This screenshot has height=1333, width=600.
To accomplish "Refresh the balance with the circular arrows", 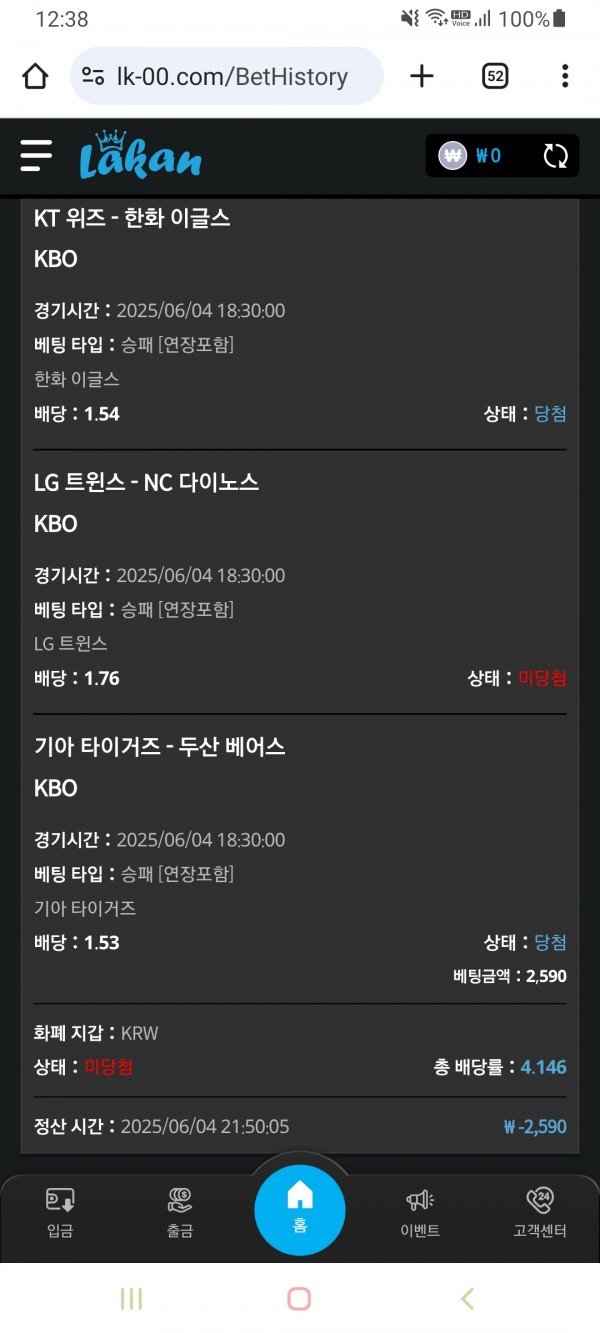I will point(555,156).
